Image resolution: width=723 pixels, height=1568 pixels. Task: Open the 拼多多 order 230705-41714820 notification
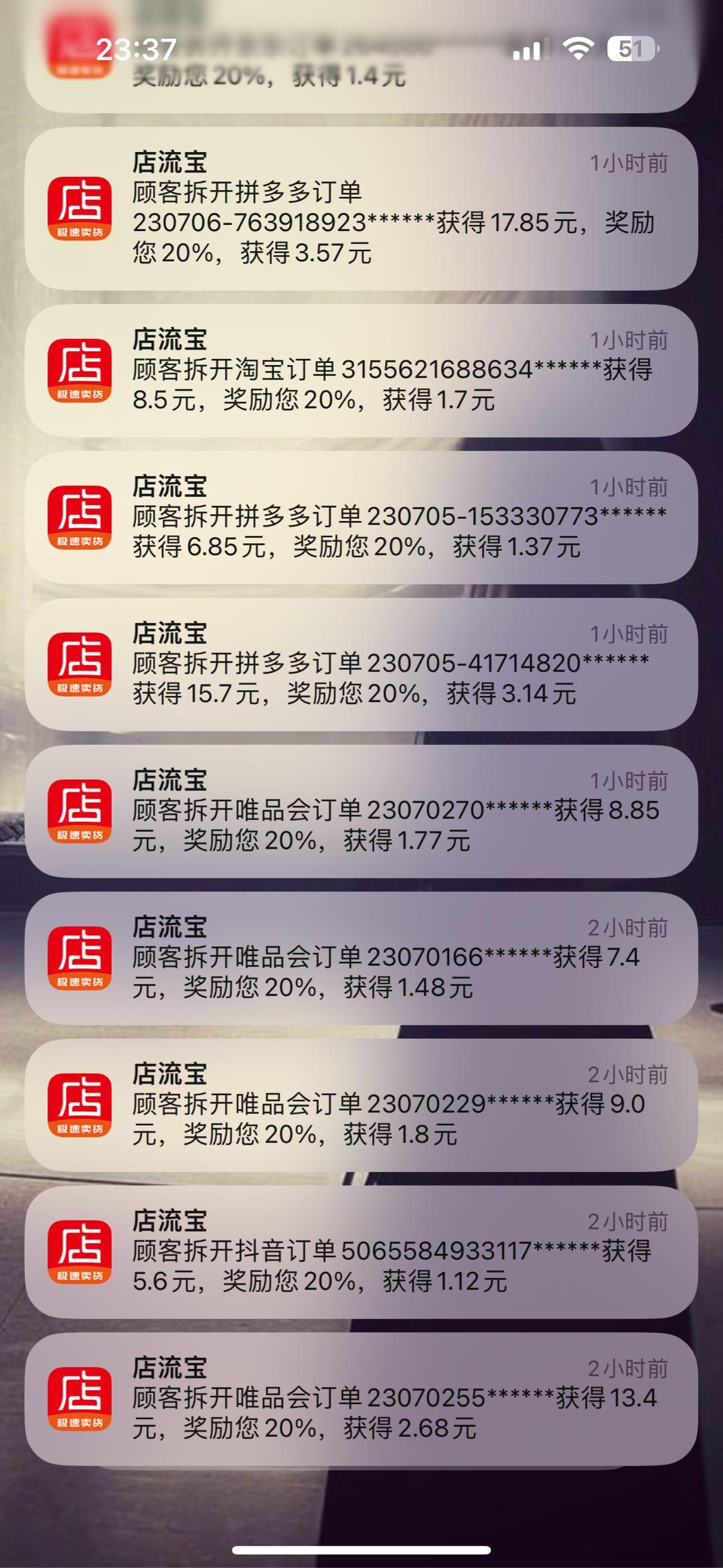(361, 664)
